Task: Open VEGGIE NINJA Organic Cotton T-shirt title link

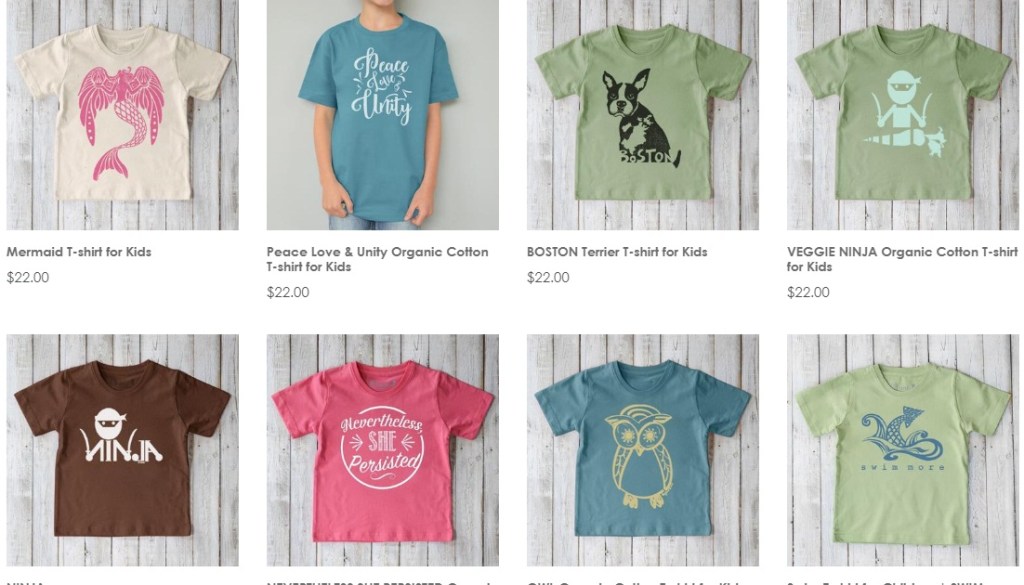Action: pyautogui.click(x=901, y=252)
